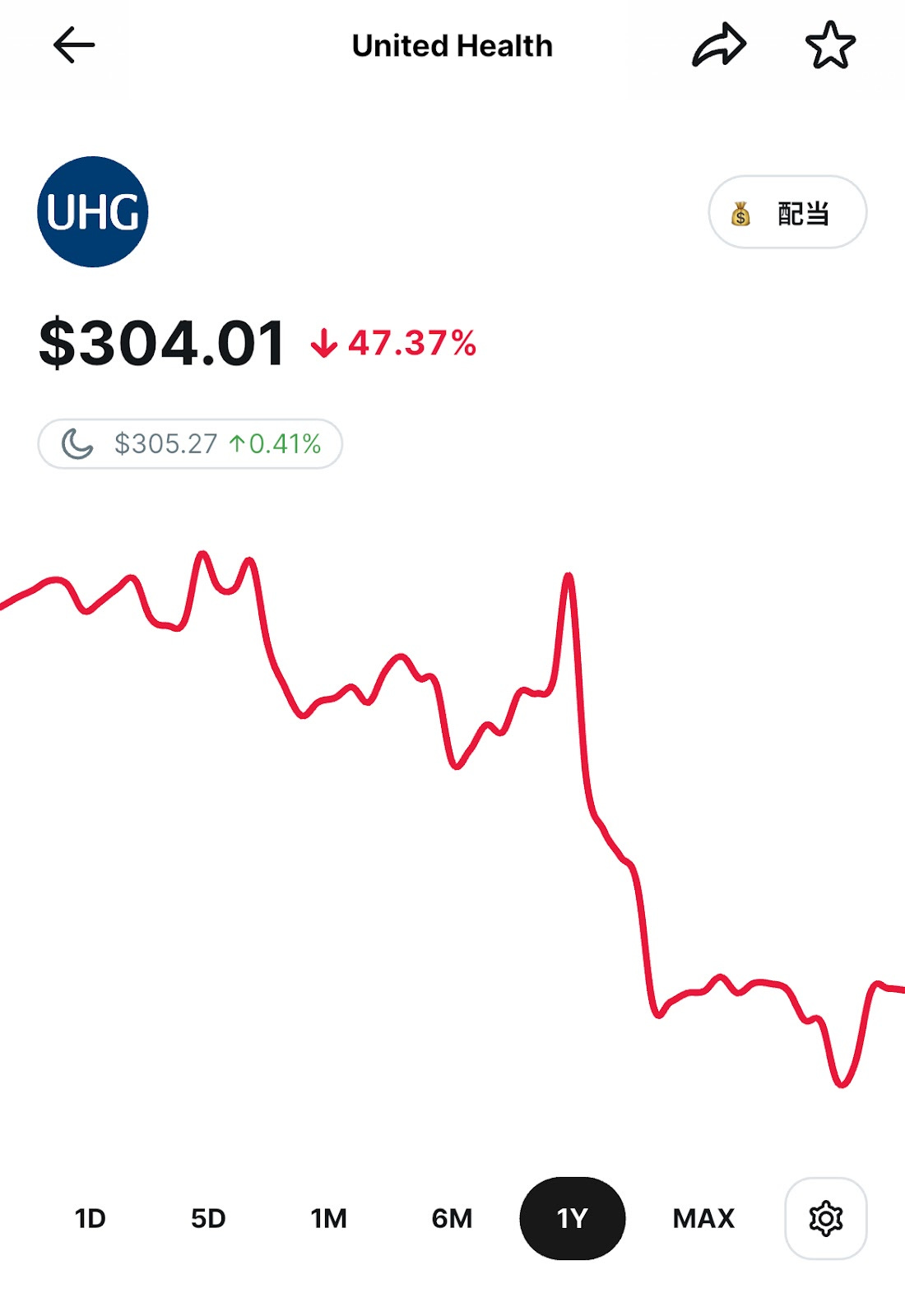Change chart period to 6M
The width and height of the screenshot is (905, 1316).
[452, 1218]
